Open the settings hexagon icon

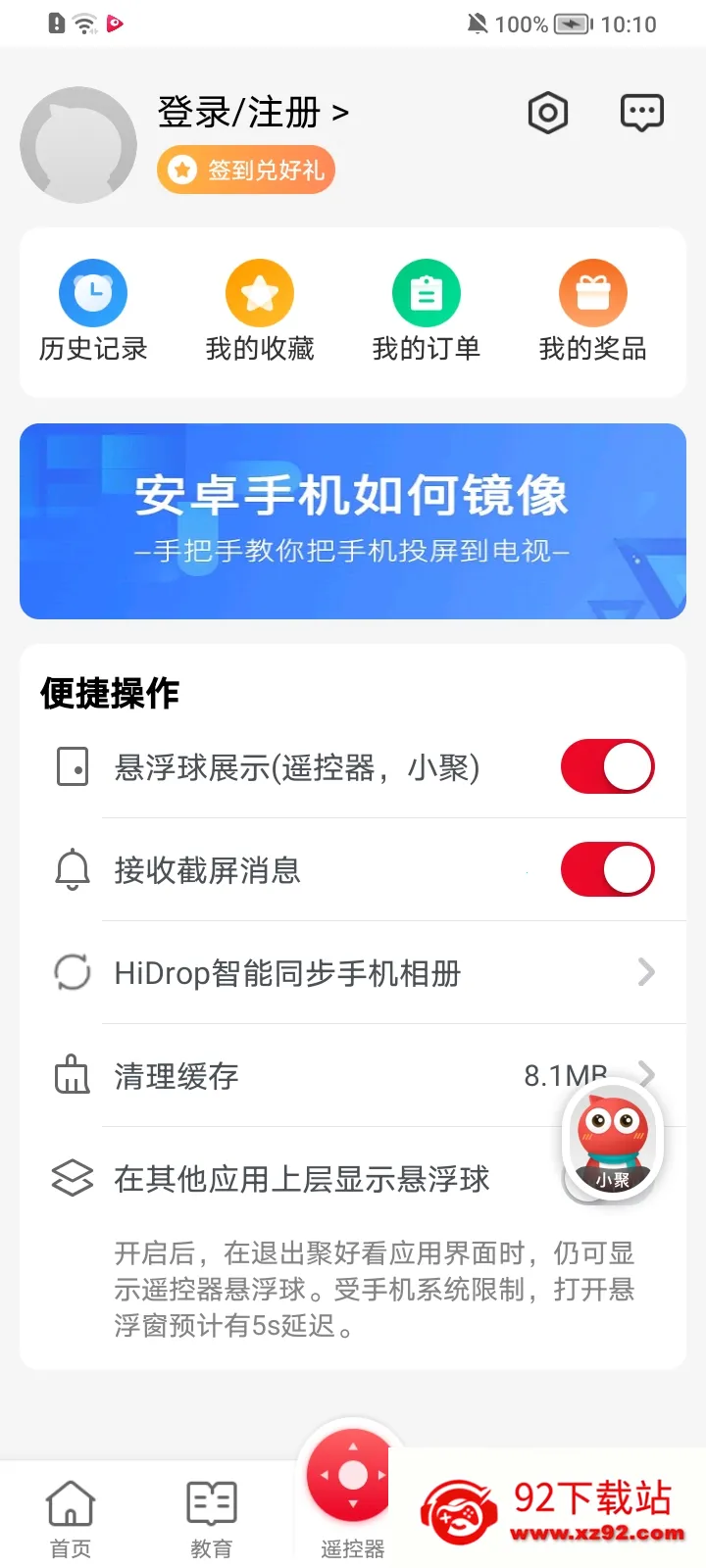[548, 114]
